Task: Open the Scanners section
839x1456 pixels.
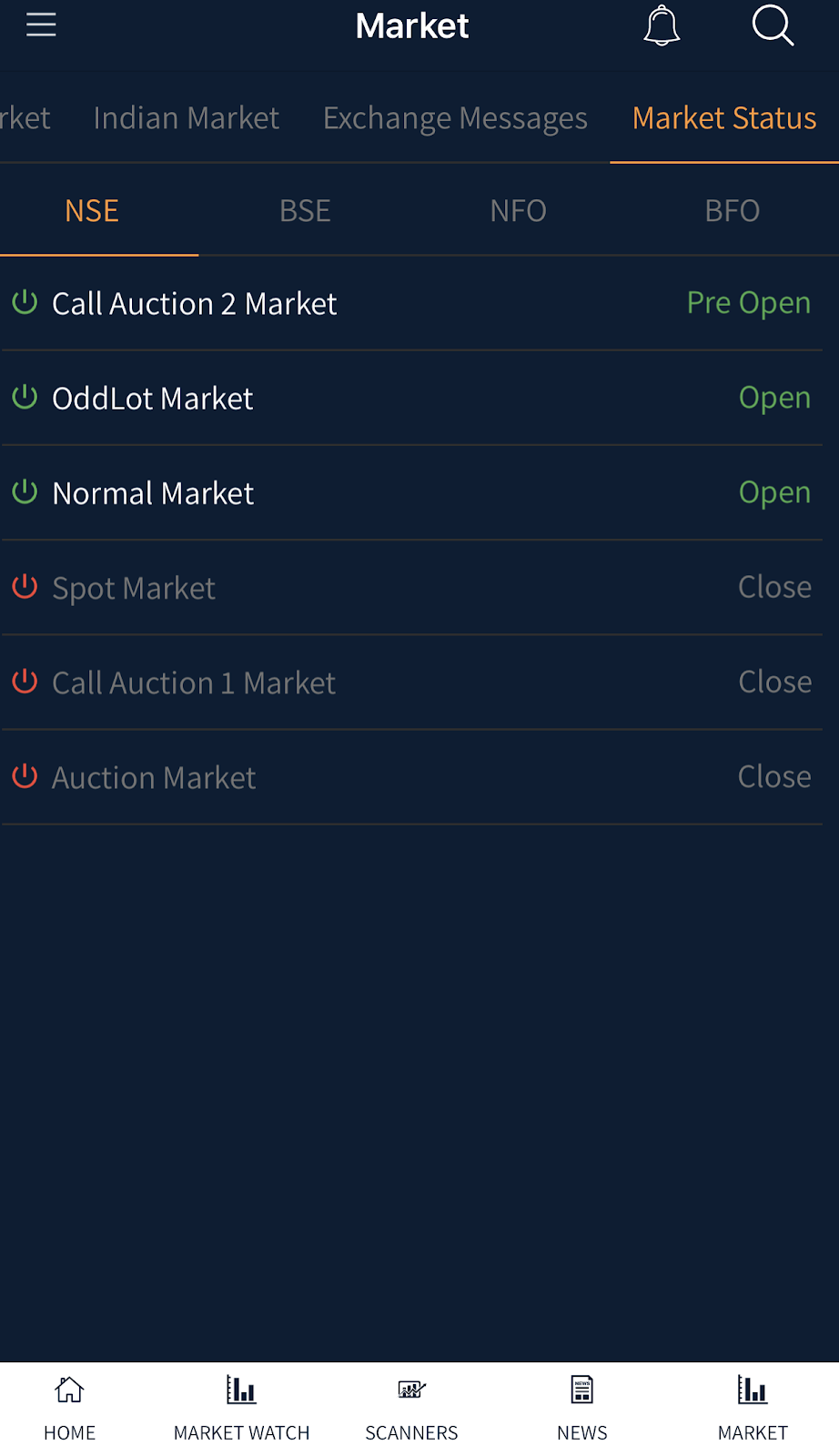Action: 411,1409
